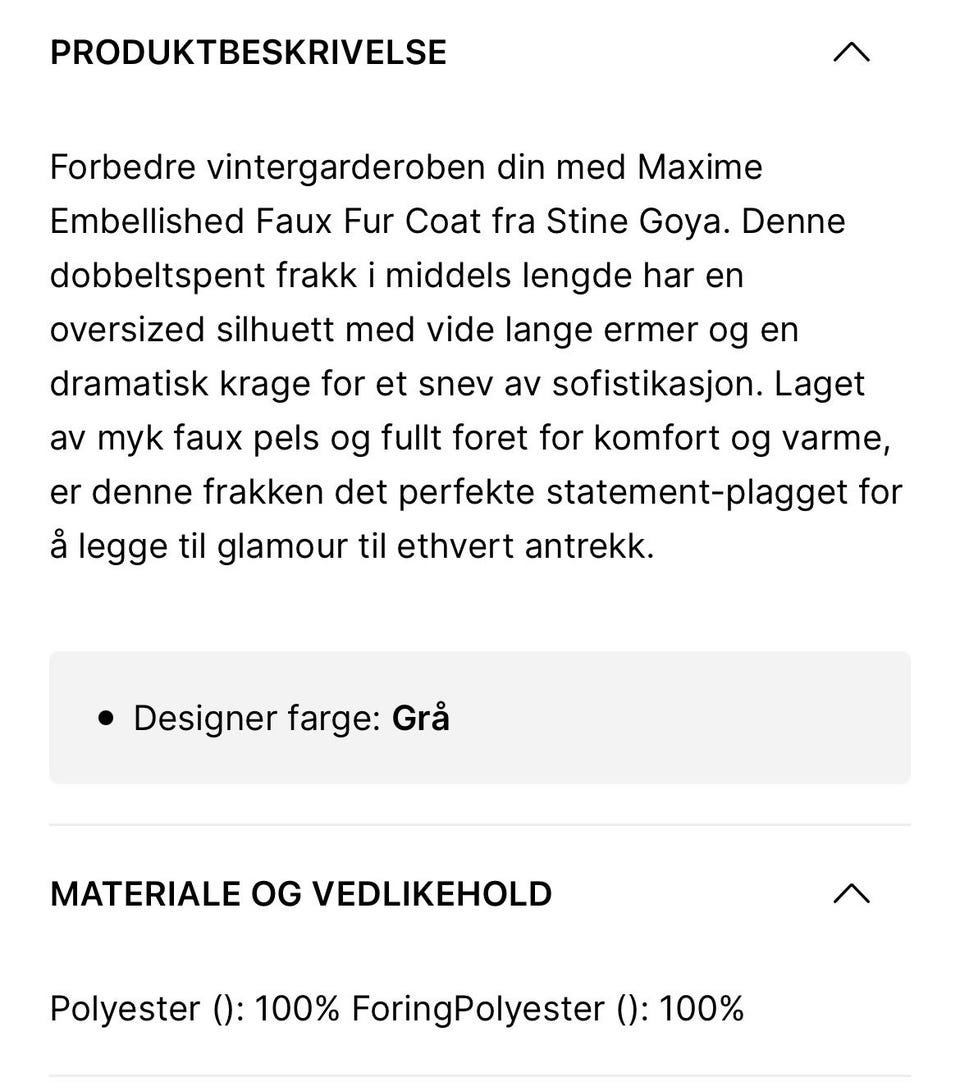The width and height of the screenshot is (960, 1091).
Task: Click the bullet icon before Designer farge
Action: point(104,718)
